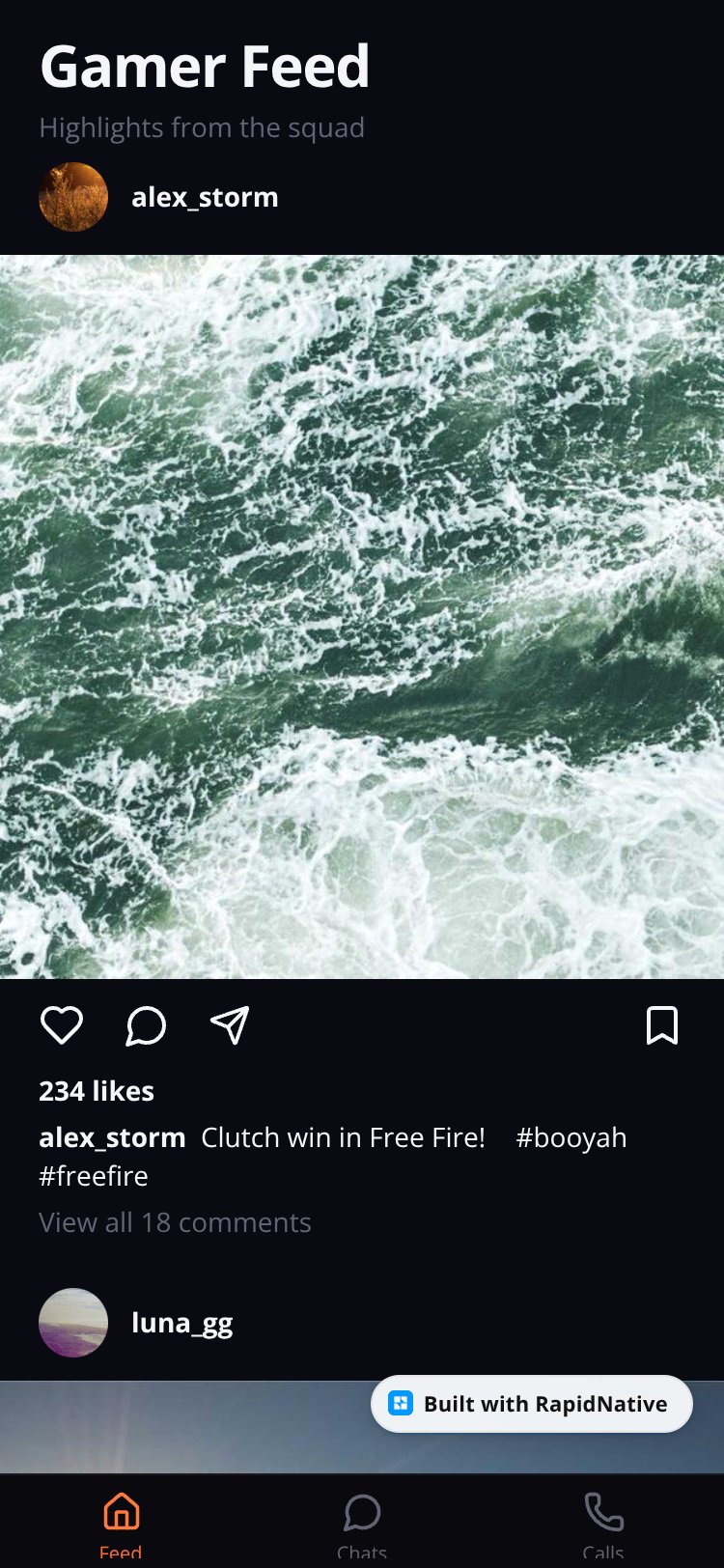The image size is (724, 1568).
Task: Open the #booyah hashtag
Action: (571, 1137)
